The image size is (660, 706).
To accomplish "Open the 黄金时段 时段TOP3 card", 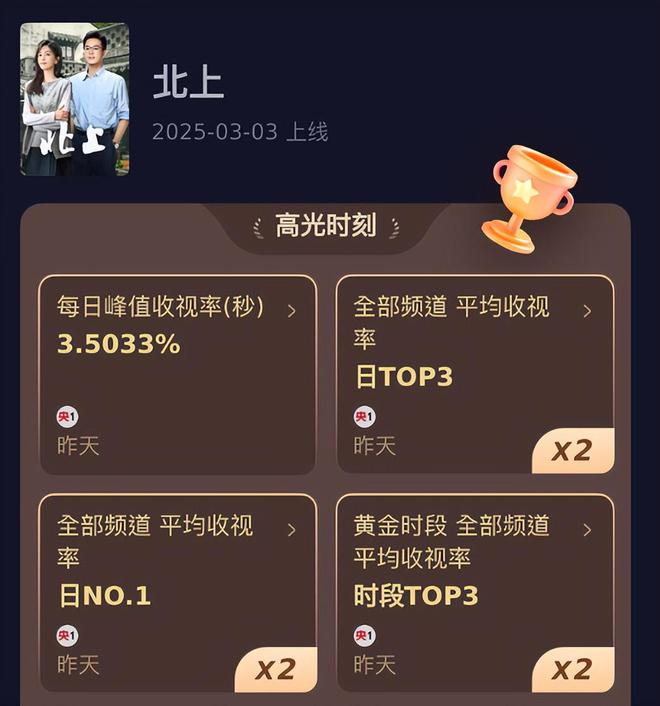I will point(474,592).
